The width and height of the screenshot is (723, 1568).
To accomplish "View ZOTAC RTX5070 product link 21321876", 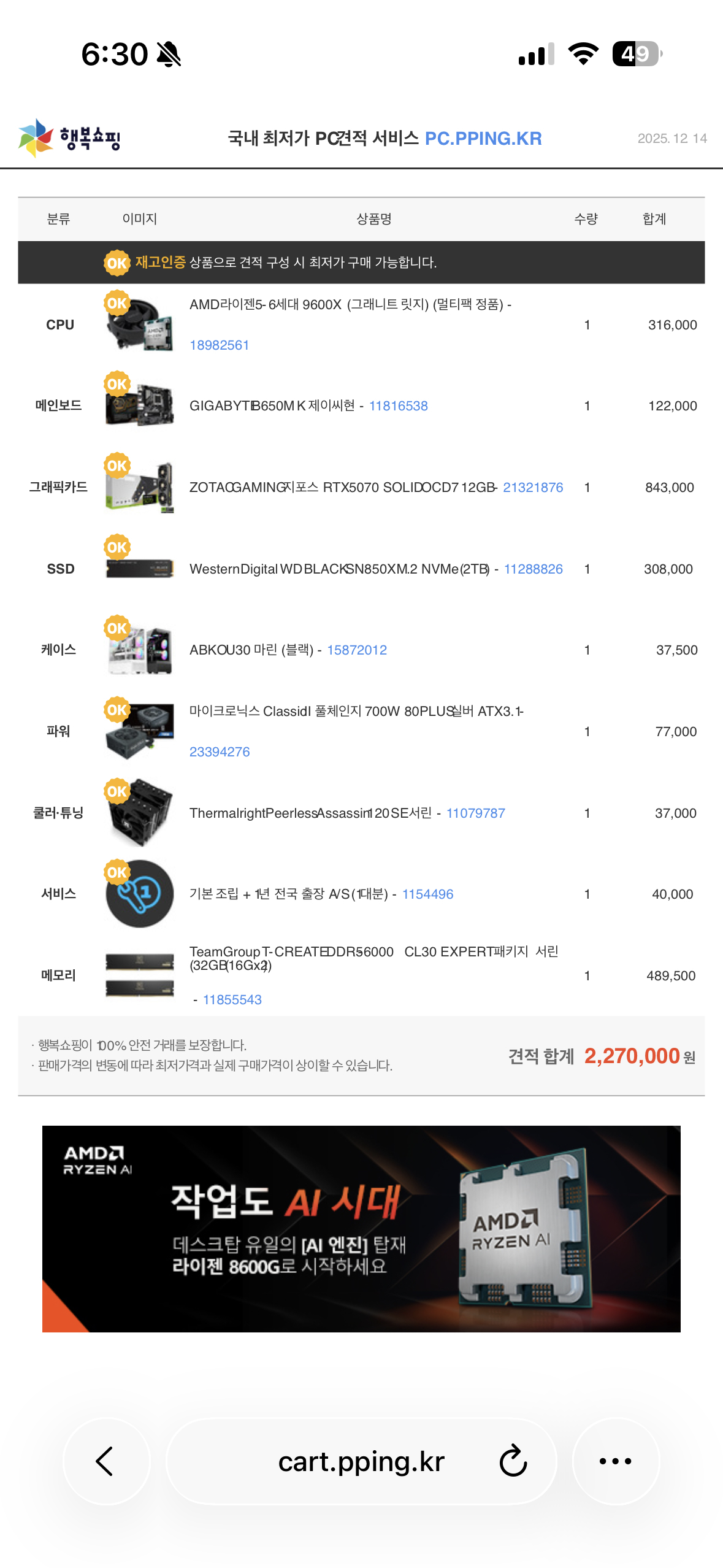I will click(532, 488).
